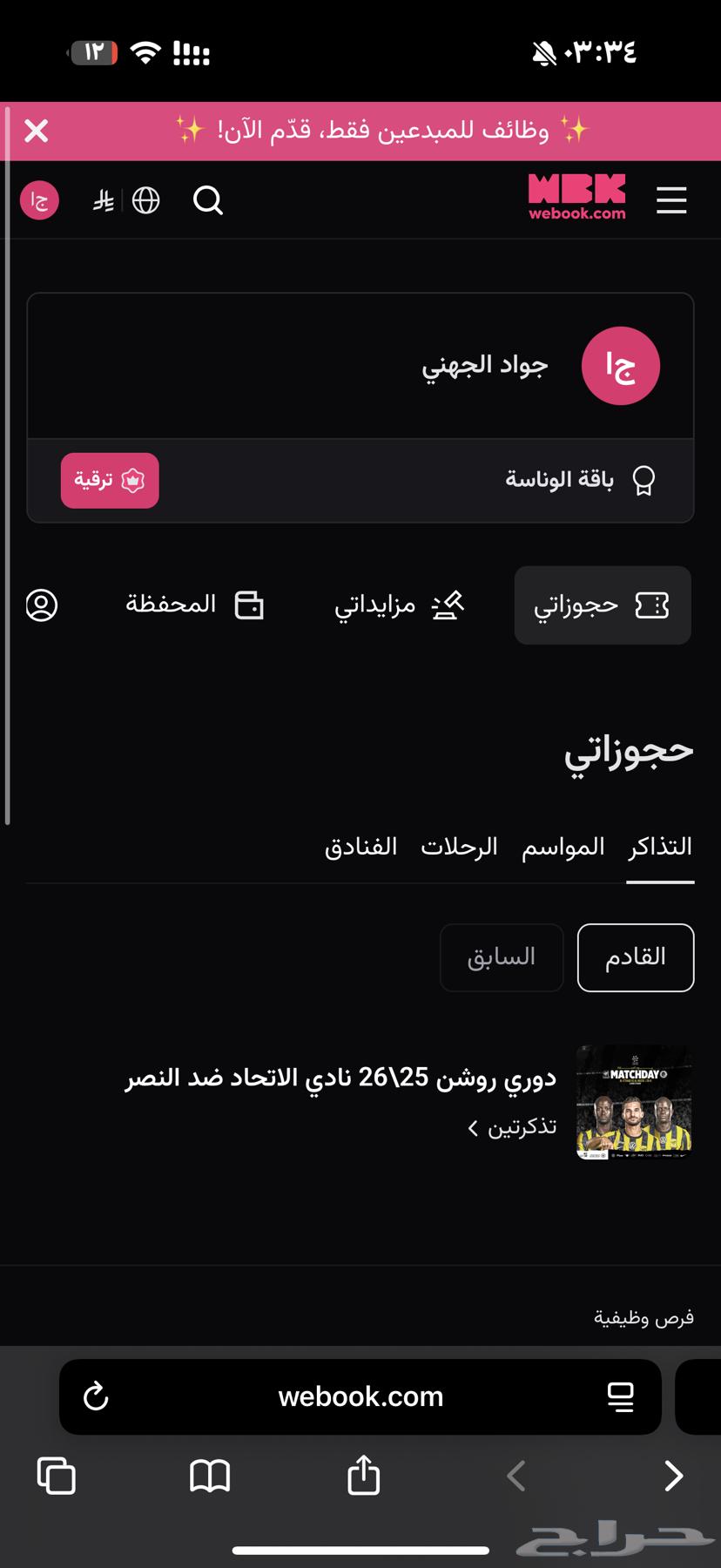Select the globe language icon
The image size is (721, 1568).
click(146, 199)
